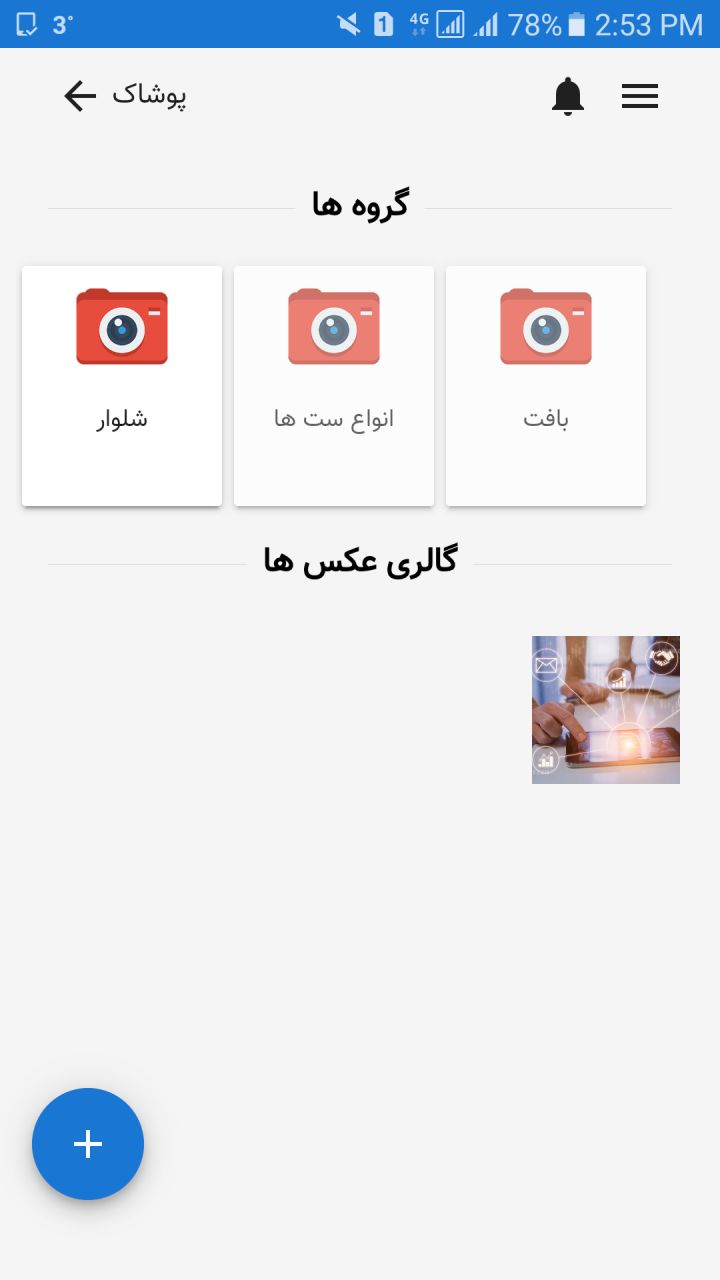Screen dimensions: 720x1280
Task: Open the notifications bell
Action: (568, 96)
